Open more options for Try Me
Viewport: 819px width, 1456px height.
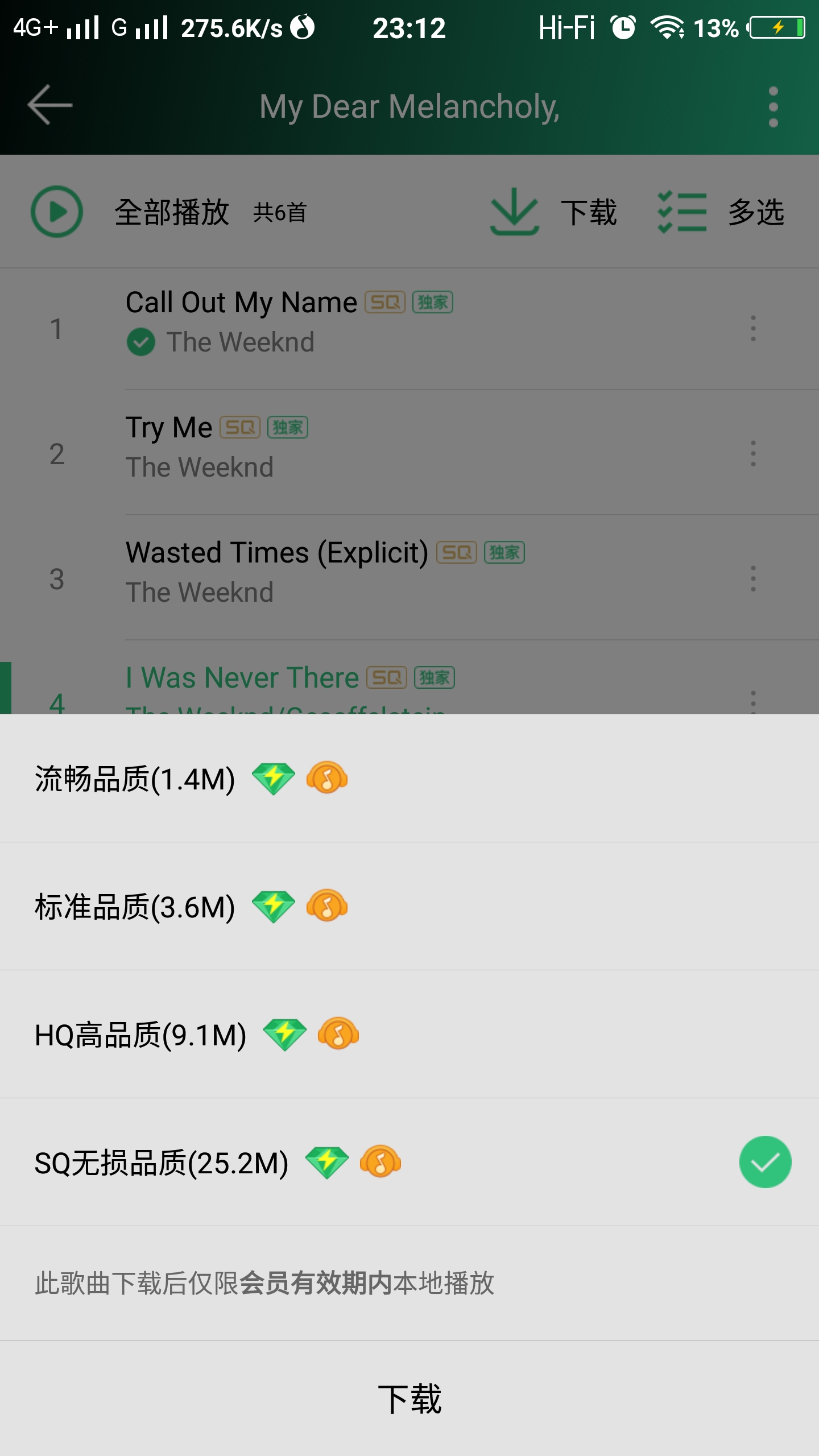coord(753,453)
